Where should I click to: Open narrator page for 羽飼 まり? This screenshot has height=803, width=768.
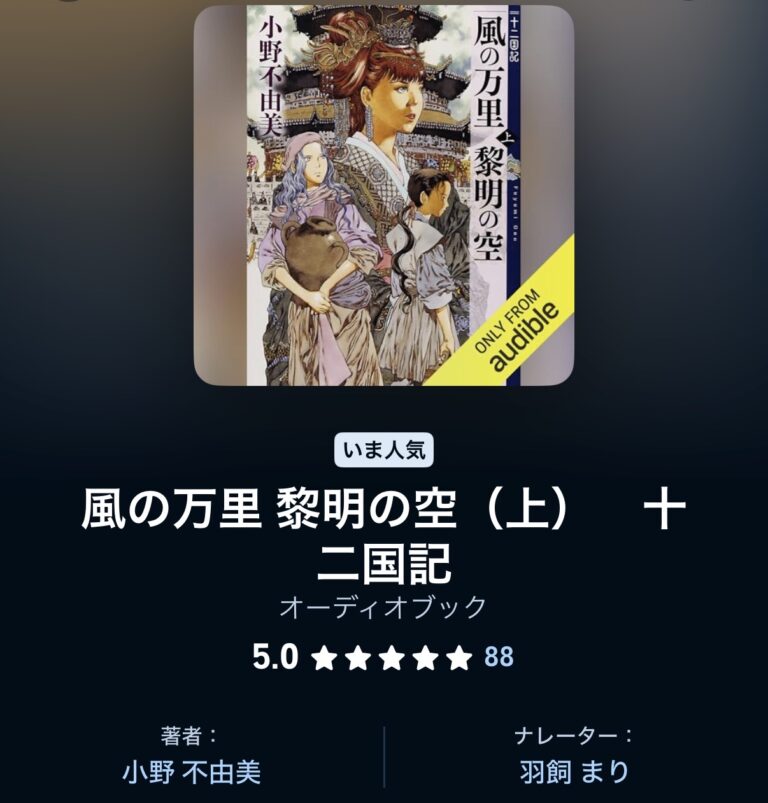575,772
